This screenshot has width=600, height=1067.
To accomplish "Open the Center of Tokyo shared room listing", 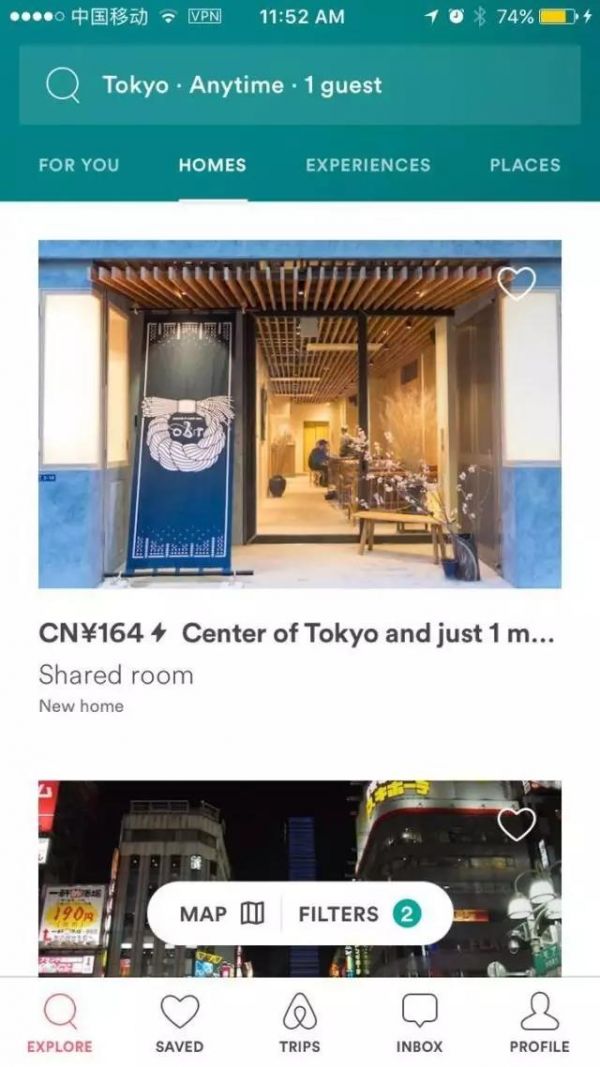I will pos(299,415).
